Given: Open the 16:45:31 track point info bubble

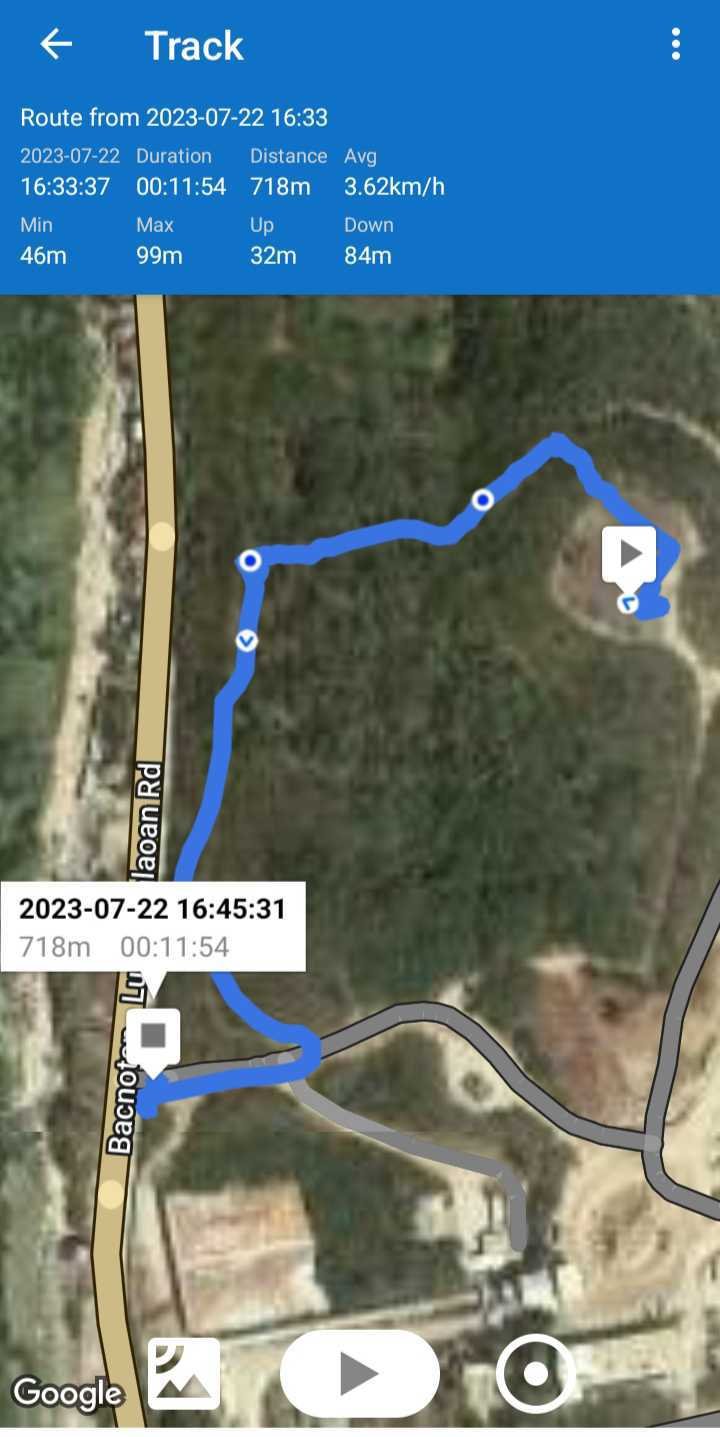Looking at the screenshot, I should (153, 926).
